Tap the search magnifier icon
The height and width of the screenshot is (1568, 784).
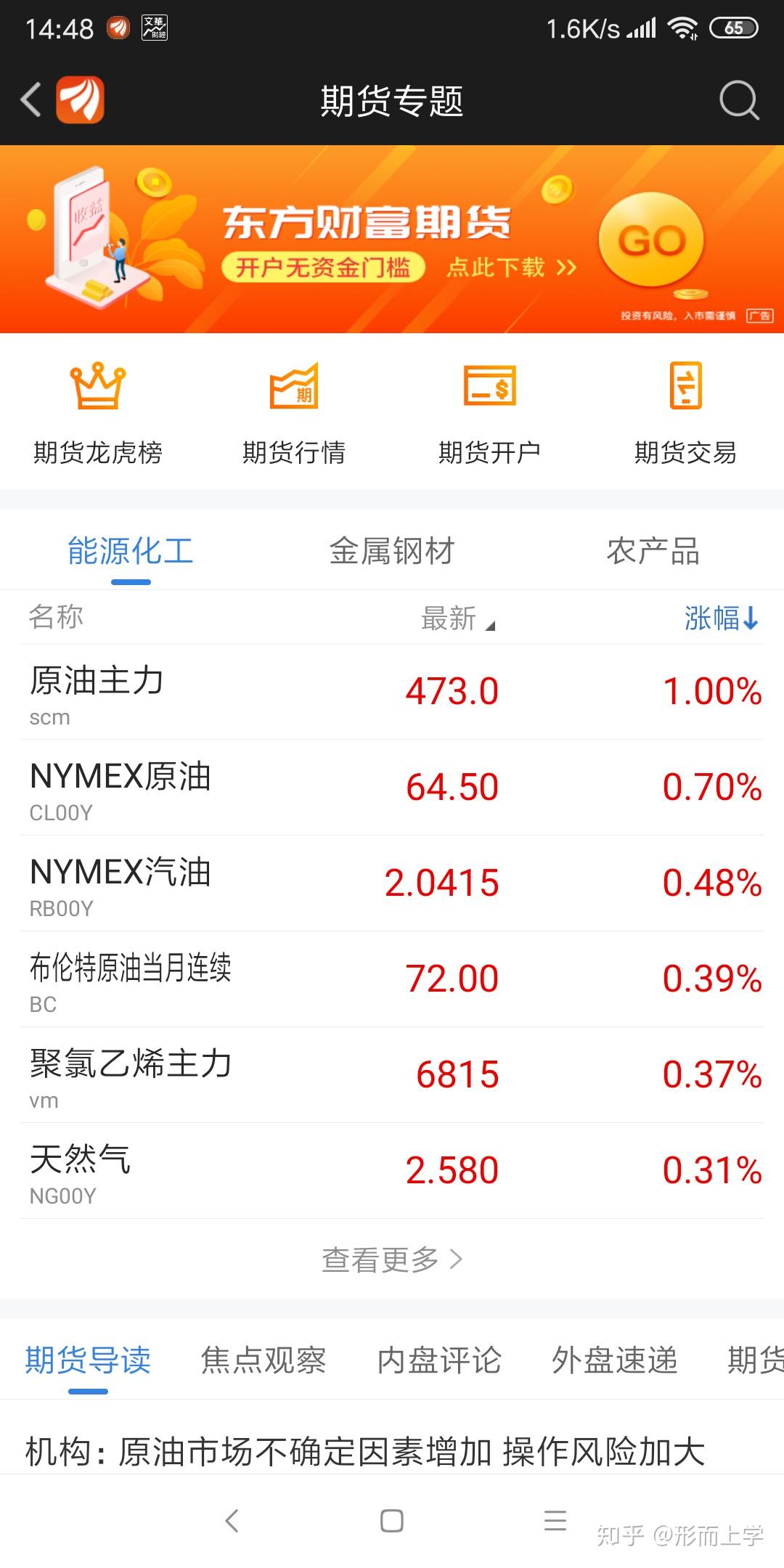click(737, 100)
